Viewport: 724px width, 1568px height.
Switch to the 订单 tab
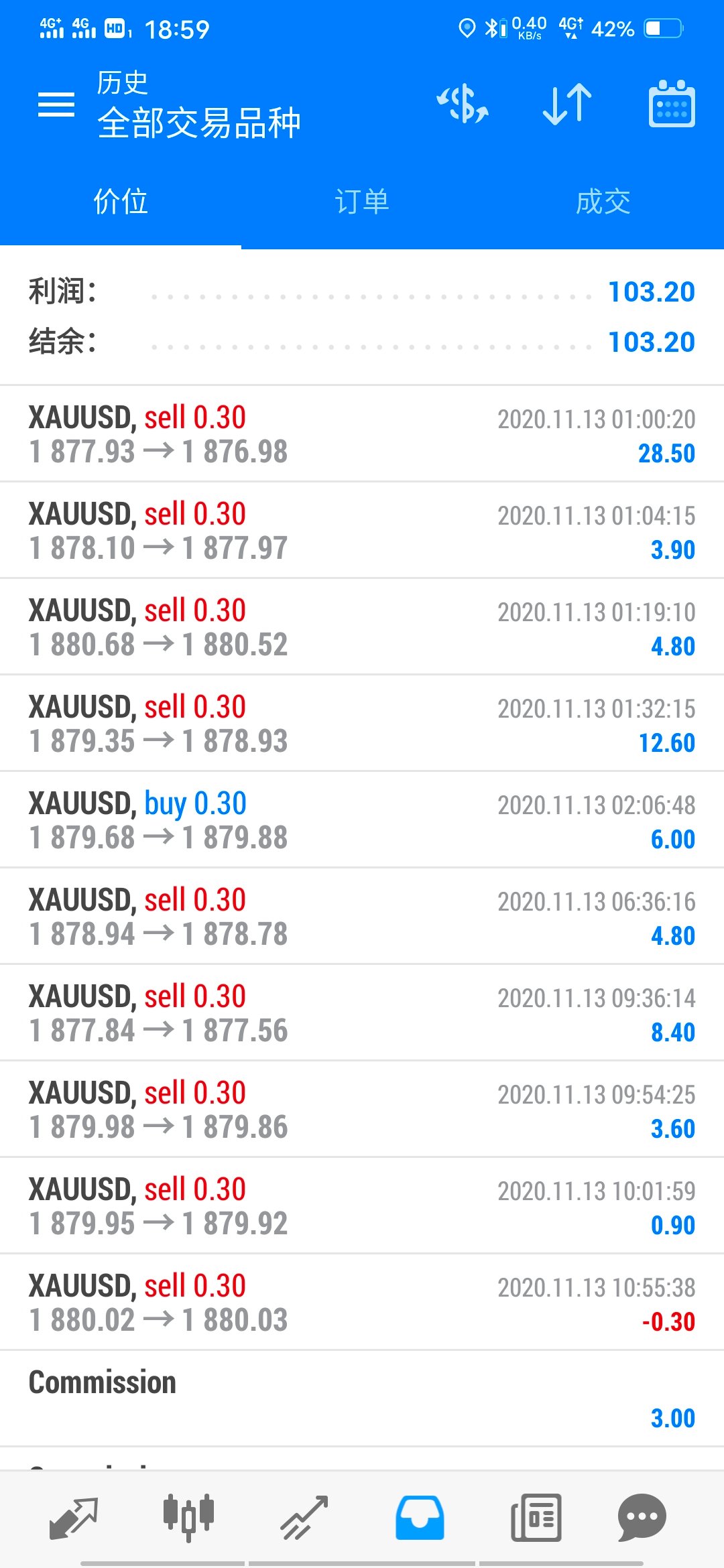coord(362,201)
